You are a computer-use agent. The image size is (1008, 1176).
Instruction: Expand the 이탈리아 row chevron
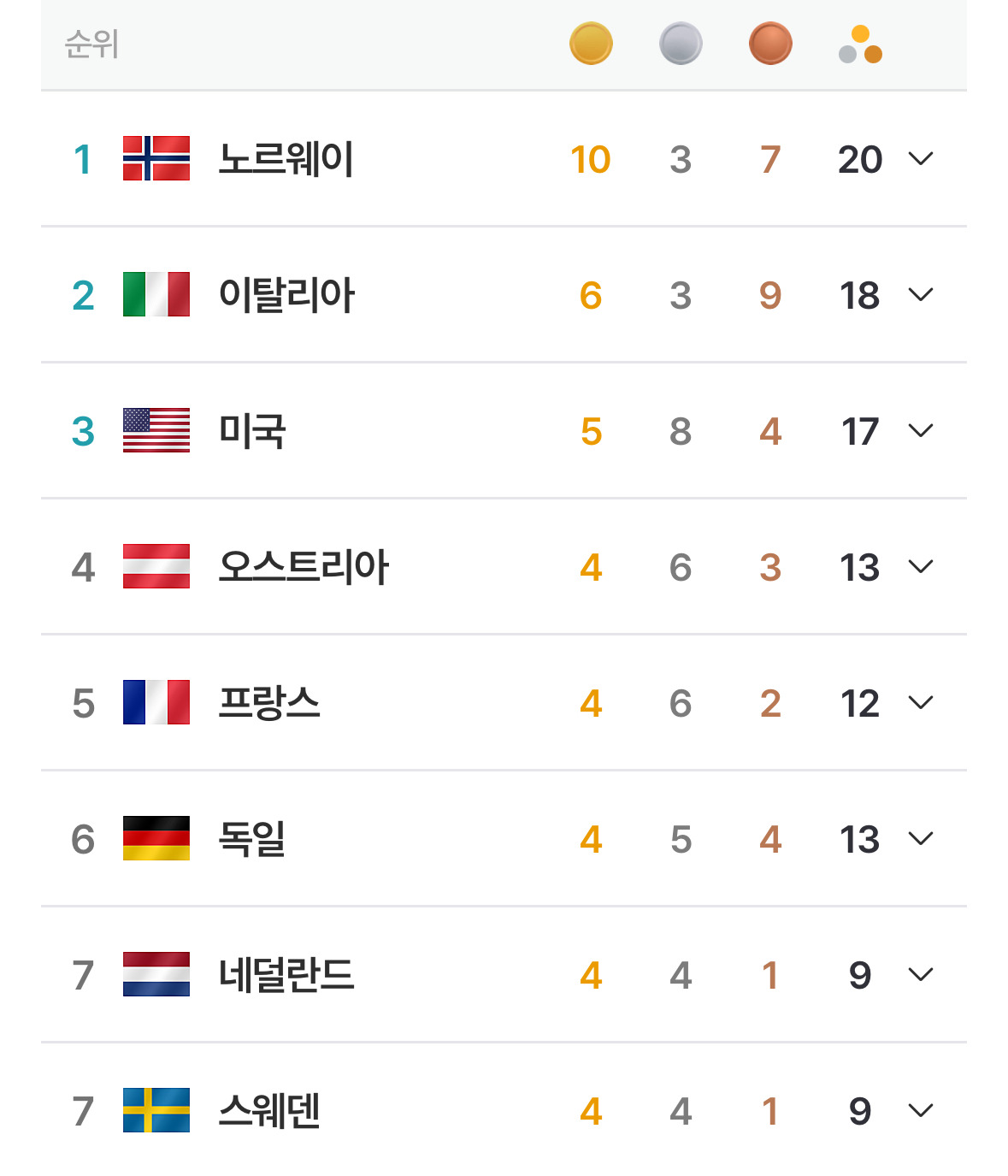coord(920,295)
